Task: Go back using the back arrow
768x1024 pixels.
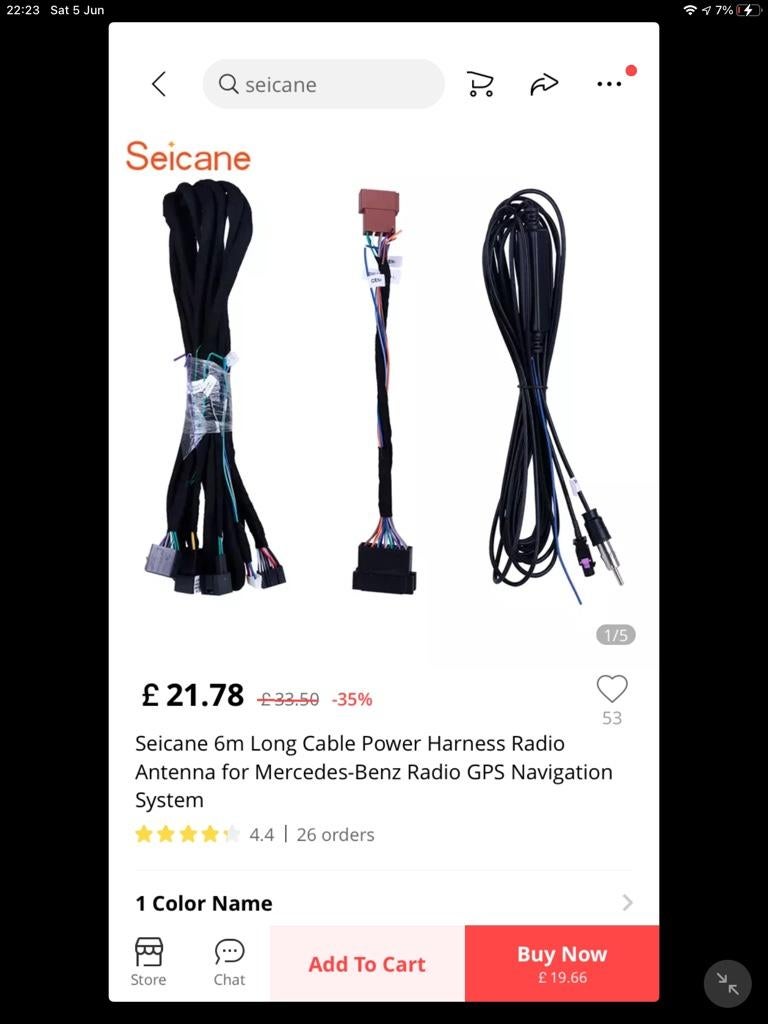Action: [158, 84]
